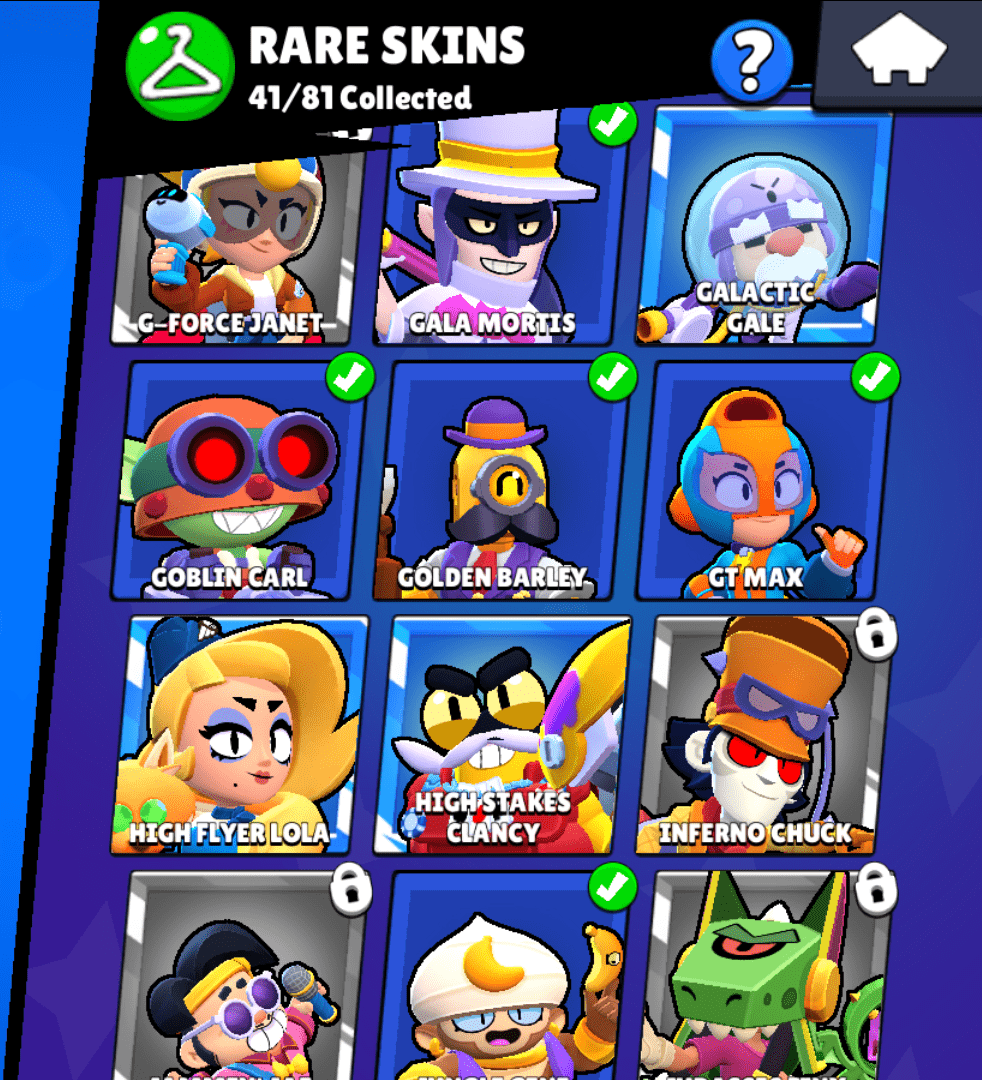Return to the home screen
This screenshot has width=982, height=1080.
pyautogui.click(x=899, y=52)
